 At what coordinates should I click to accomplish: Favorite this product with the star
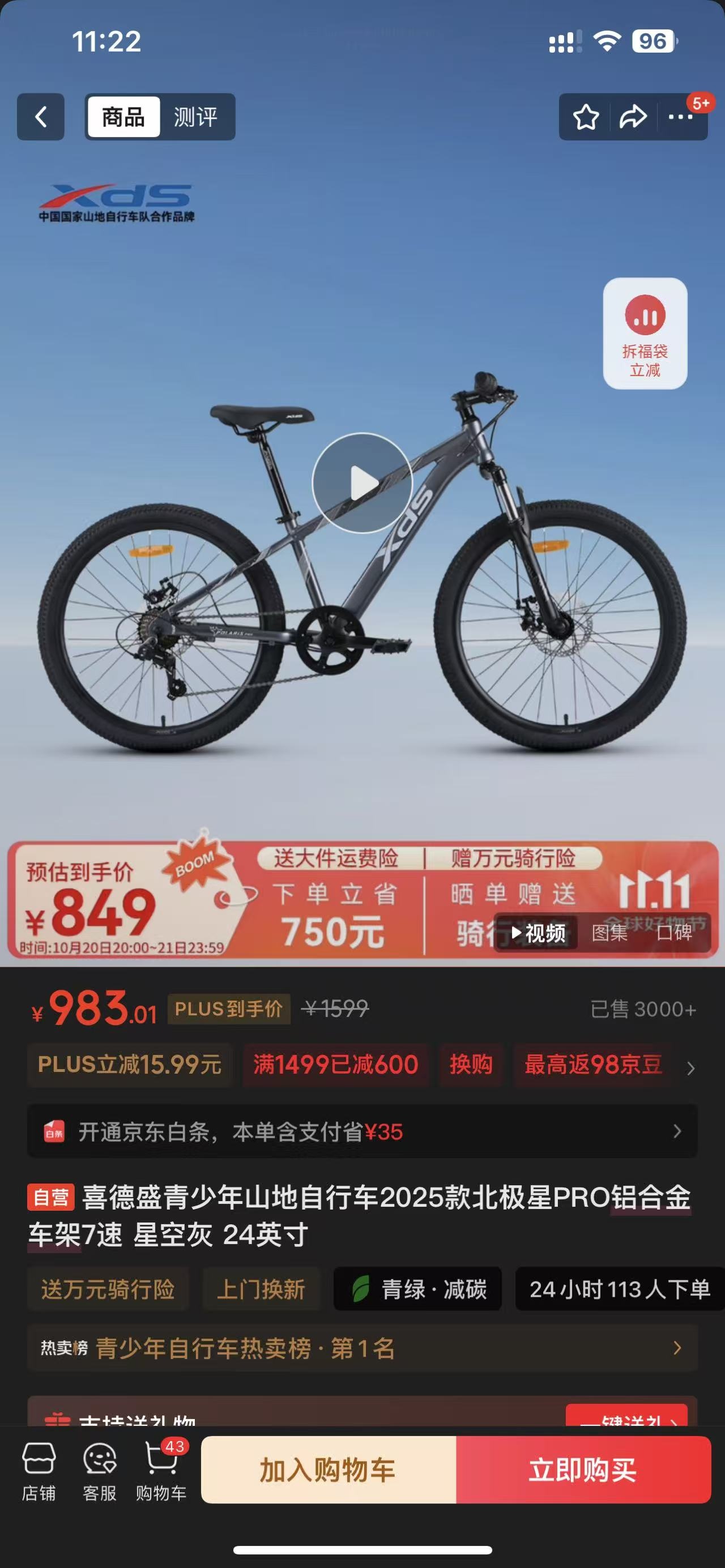pyautogui.click(x=586, y=117)
